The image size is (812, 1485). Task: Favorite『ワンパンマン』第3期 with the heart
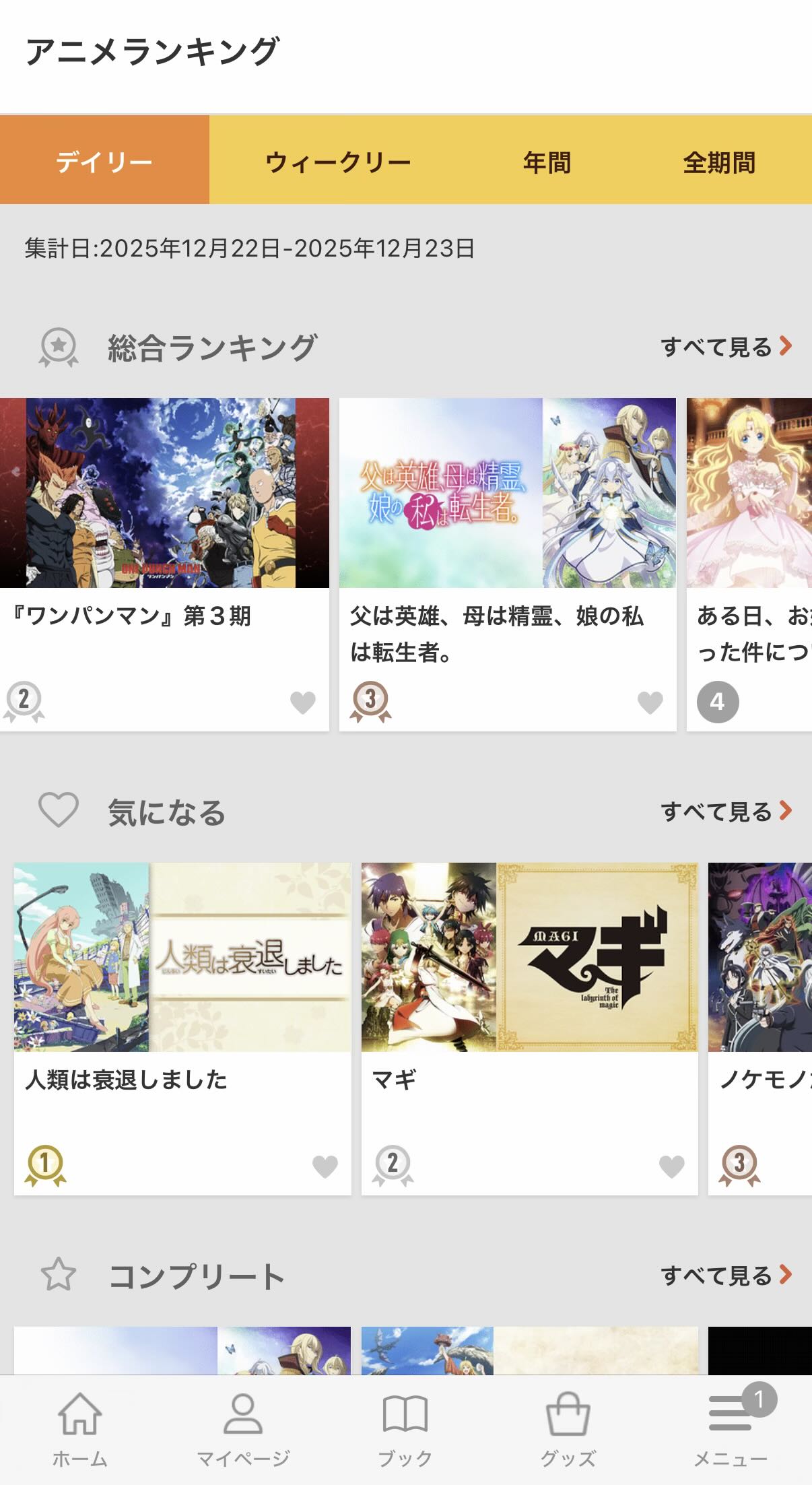(x=303, y=702)
